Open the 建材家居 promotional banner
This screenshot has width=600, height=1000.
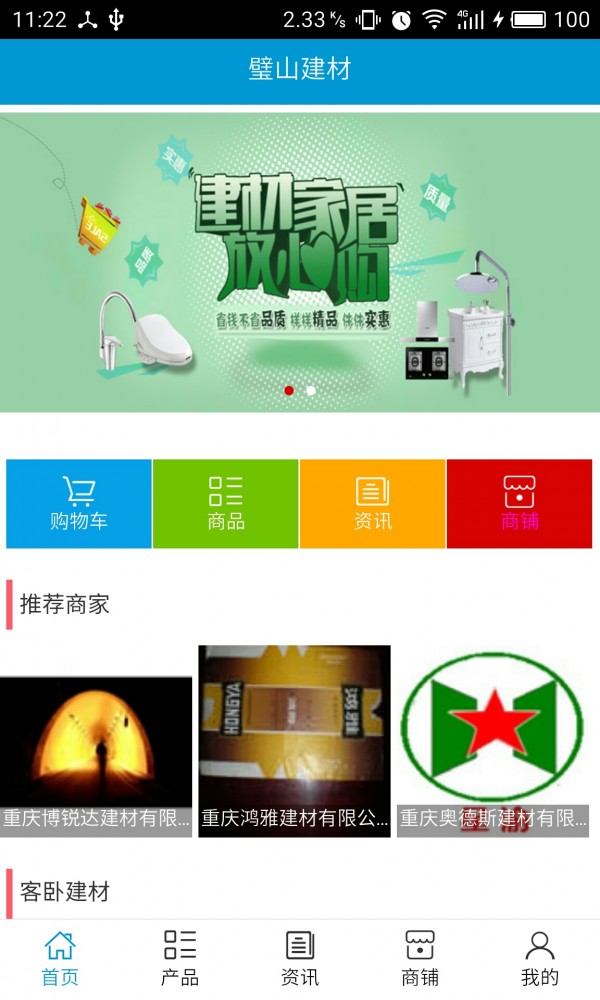tap(300, 260)
